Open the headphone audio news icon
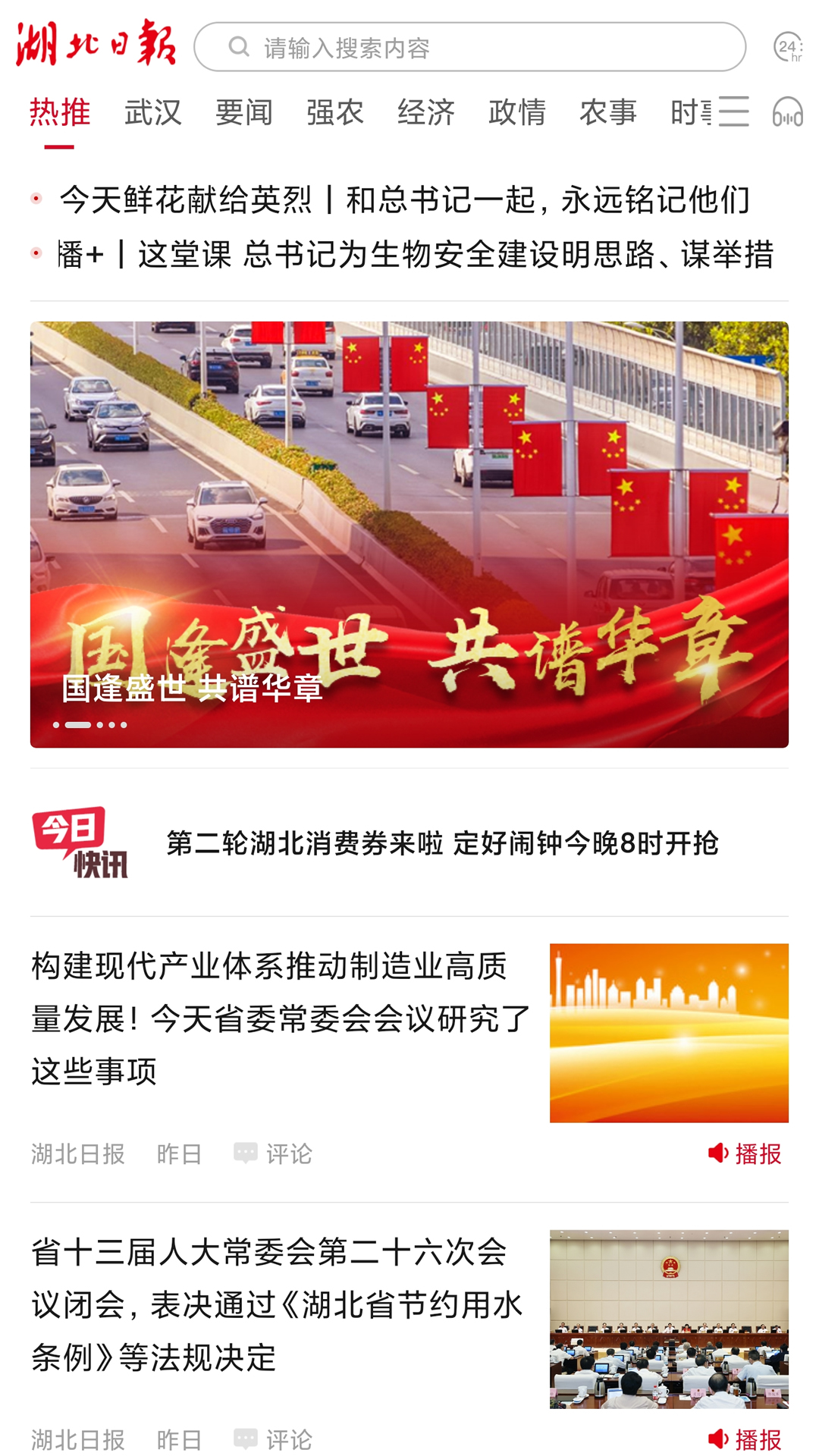Image resolution: width=819 pixels, height=1456 pixels. 788,112
